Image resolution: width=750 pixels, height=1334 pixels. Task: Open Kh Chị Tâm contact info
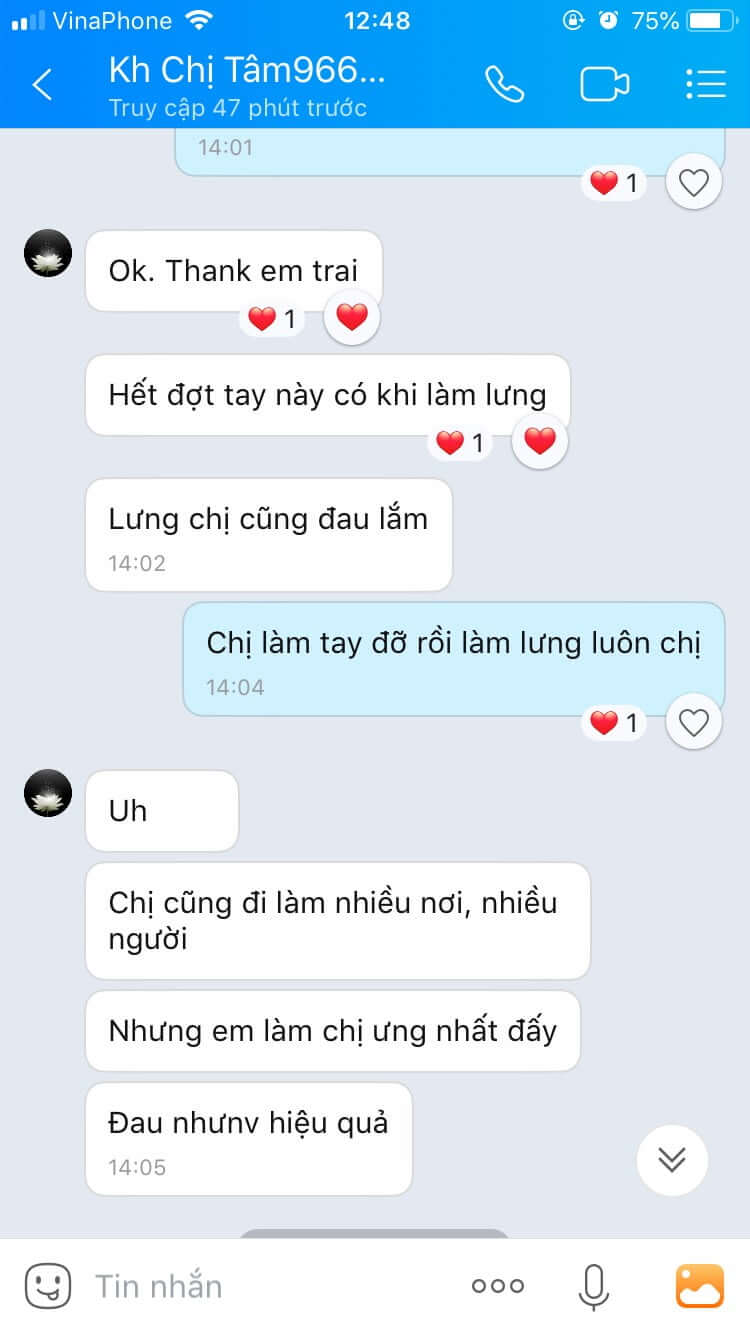pyautogui.click(x=247, y=72)
